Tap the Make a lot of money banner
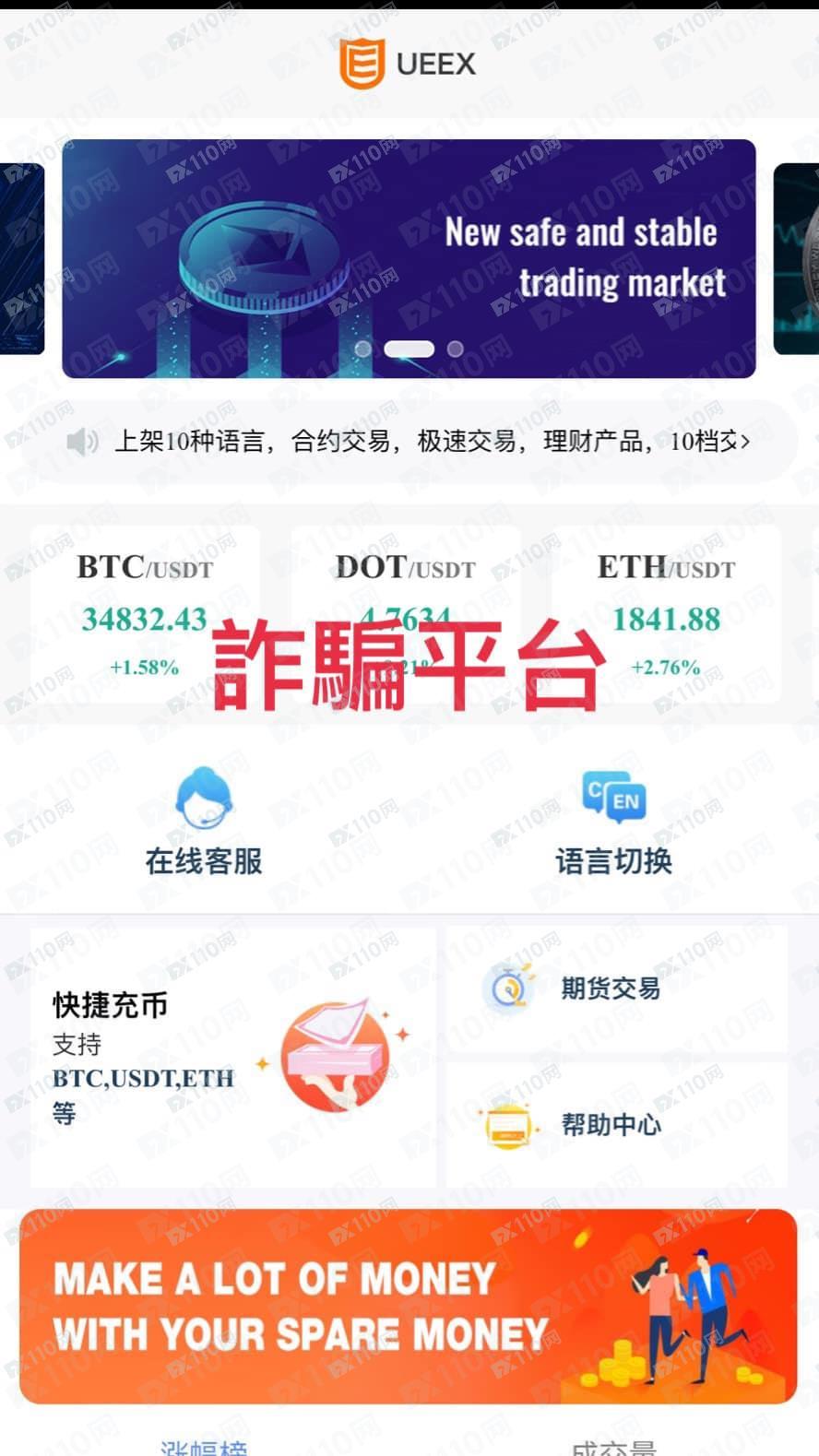The image size is (819, 1456). click(409, 1306)
